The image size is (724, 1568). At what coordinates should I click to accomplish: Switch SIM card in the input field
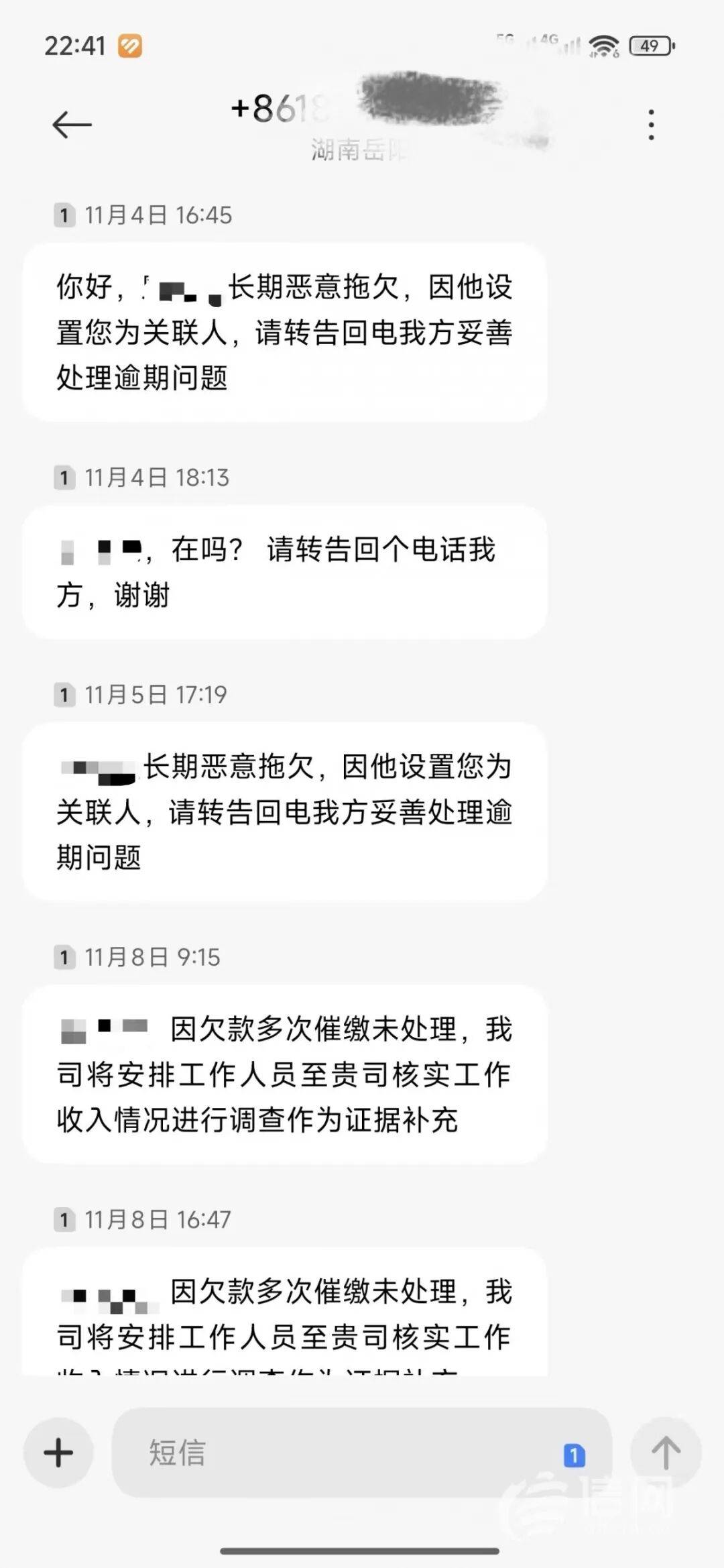pos(574,1455)
